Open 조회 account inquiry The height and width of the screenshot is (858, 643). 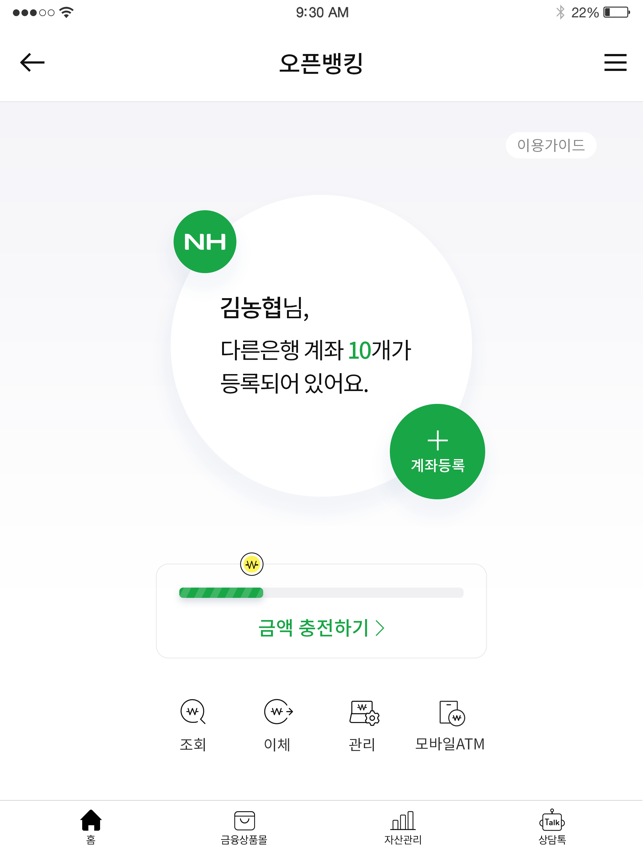pyautogui.click(x=193, y=725)
